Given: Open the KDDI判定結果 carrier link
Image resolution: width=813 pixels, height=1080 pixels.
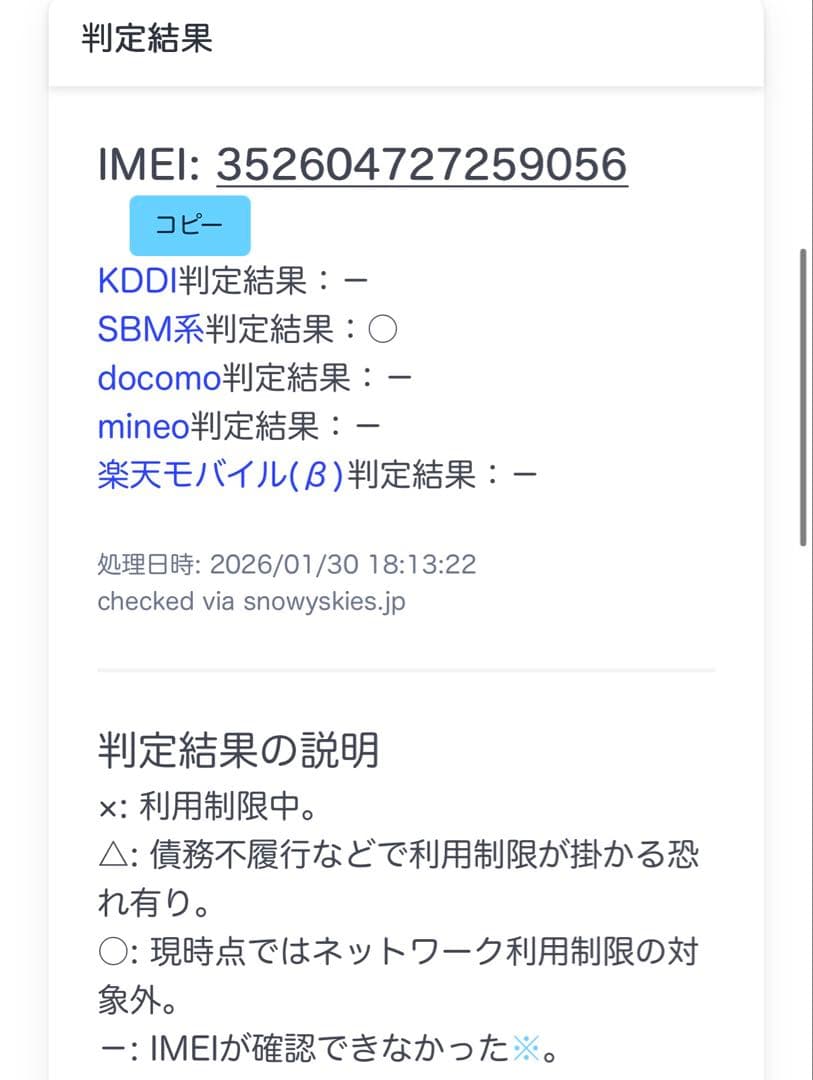Looking at the screenshot, I should (138, 280).
